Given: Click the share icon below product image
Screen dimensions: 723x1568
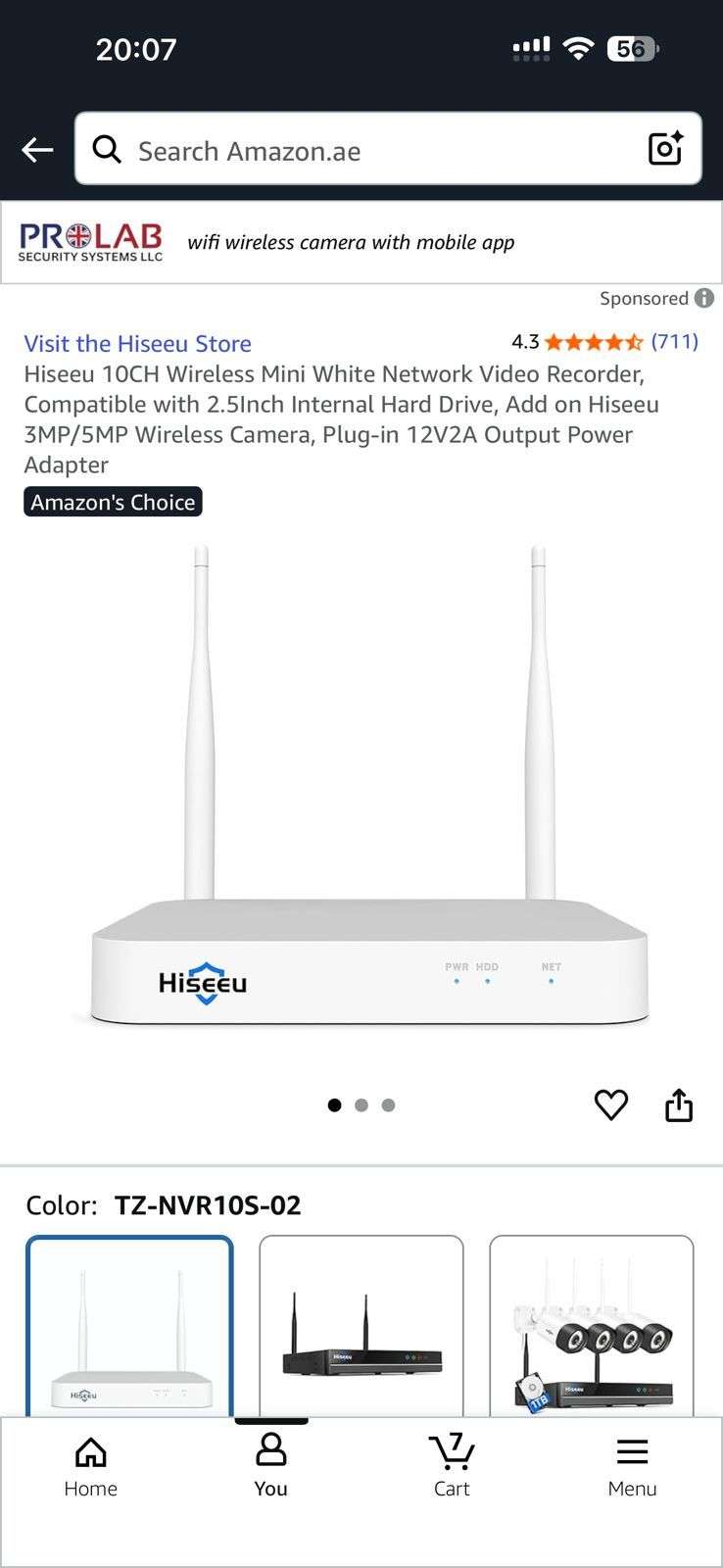Looking at the screenshot, I should tap(680, 1104).
